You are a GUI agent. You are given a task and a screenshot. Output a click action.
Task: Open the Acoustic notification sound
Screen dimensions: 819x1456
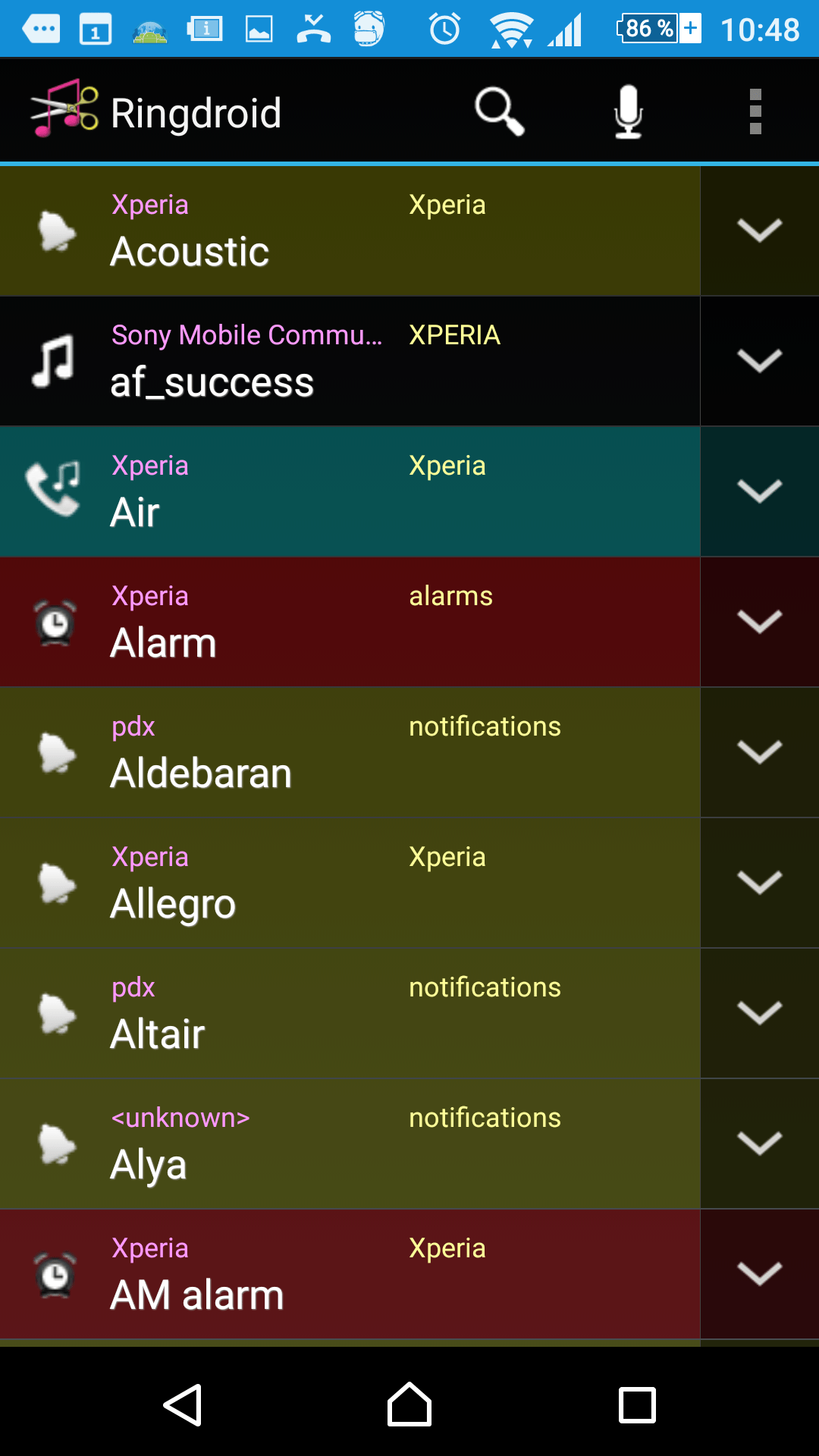pyautogui.click(x=350, y=231)
